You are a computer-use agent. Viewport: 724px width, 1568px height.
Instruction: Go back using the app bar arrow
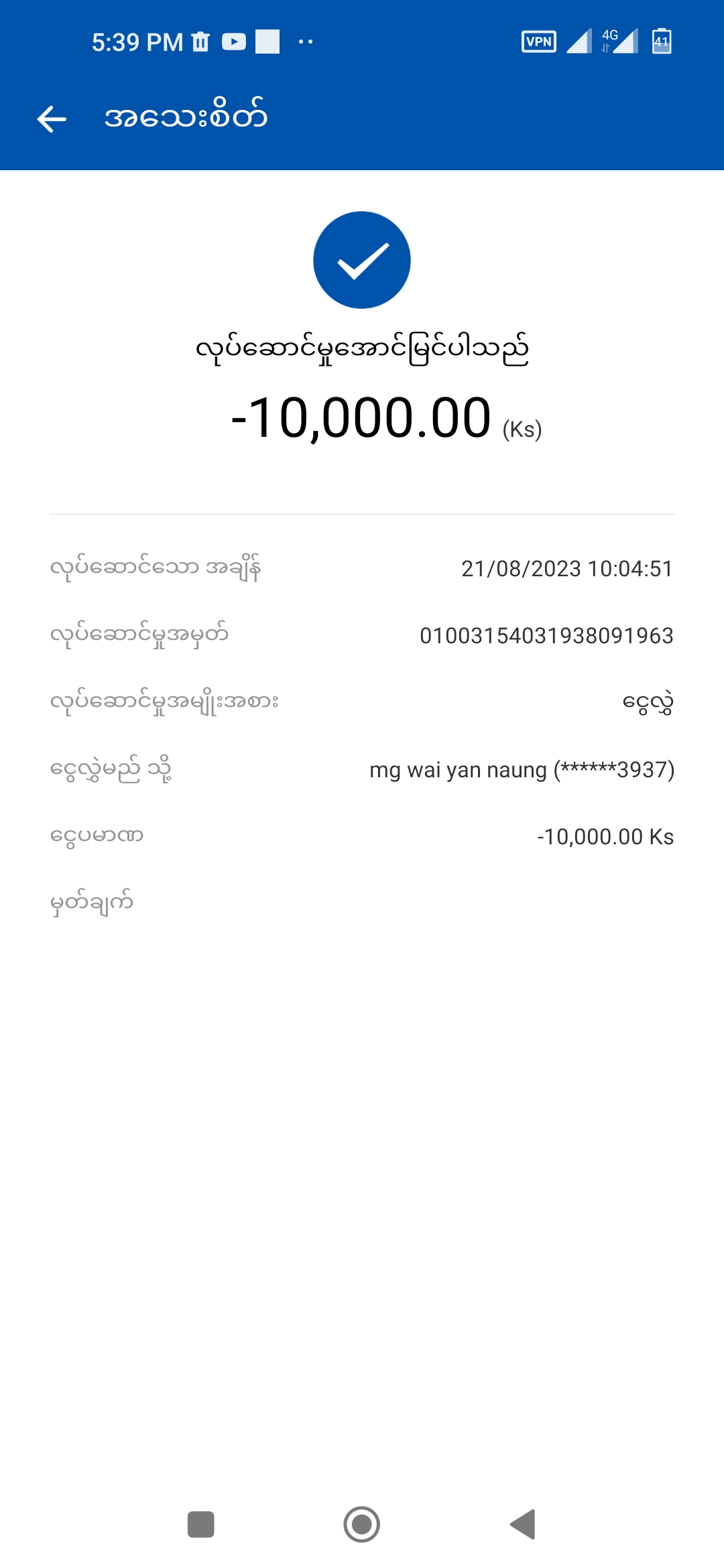(x=52, y=119)
